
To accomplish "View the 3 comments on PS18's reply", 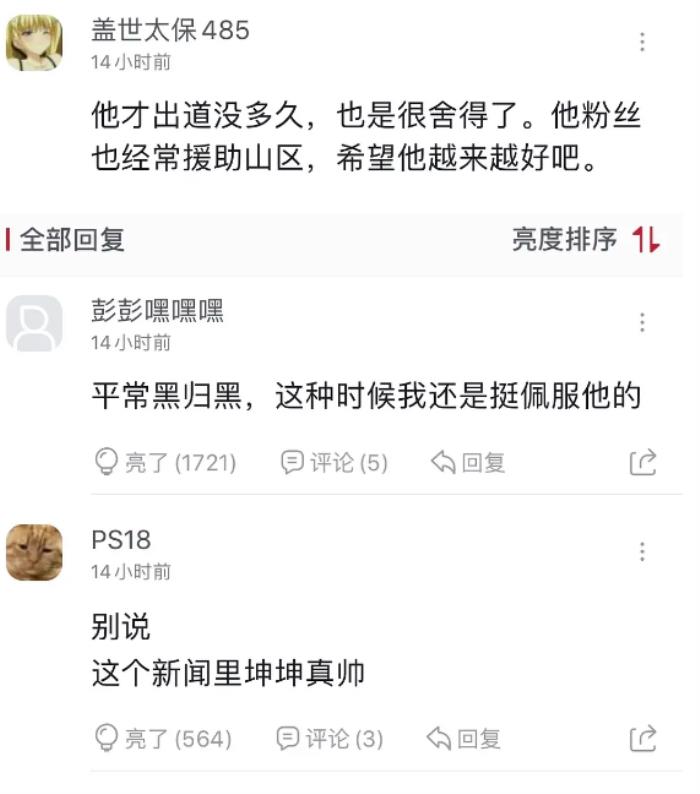I will [330, 739].
